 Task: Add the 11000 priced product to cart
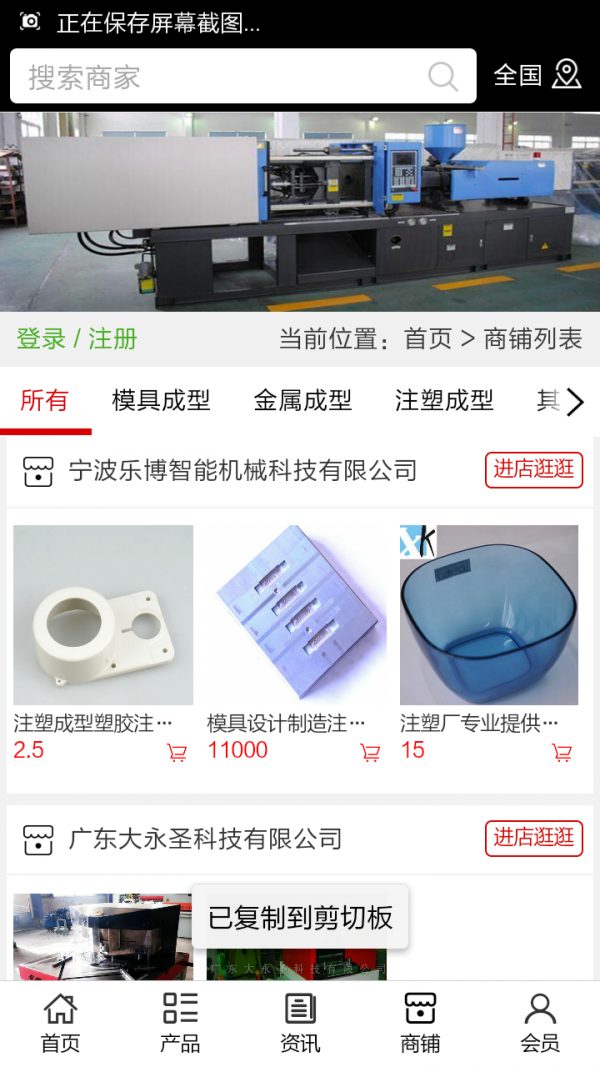[370, 753]
